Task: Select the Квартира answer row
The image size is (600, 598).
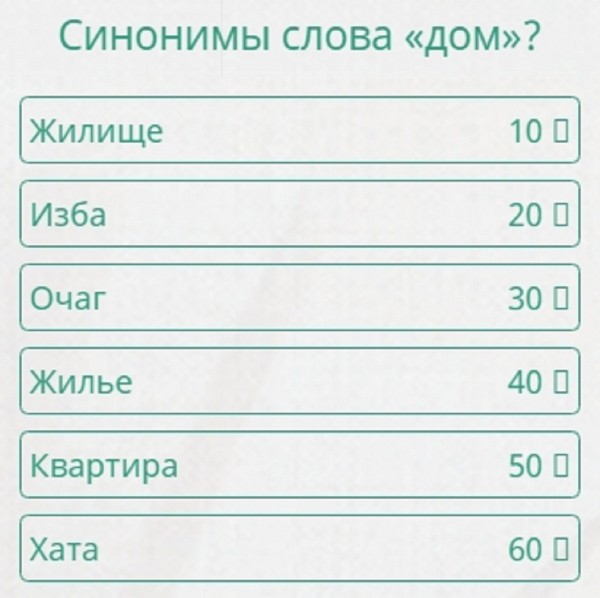Action: 299,465
